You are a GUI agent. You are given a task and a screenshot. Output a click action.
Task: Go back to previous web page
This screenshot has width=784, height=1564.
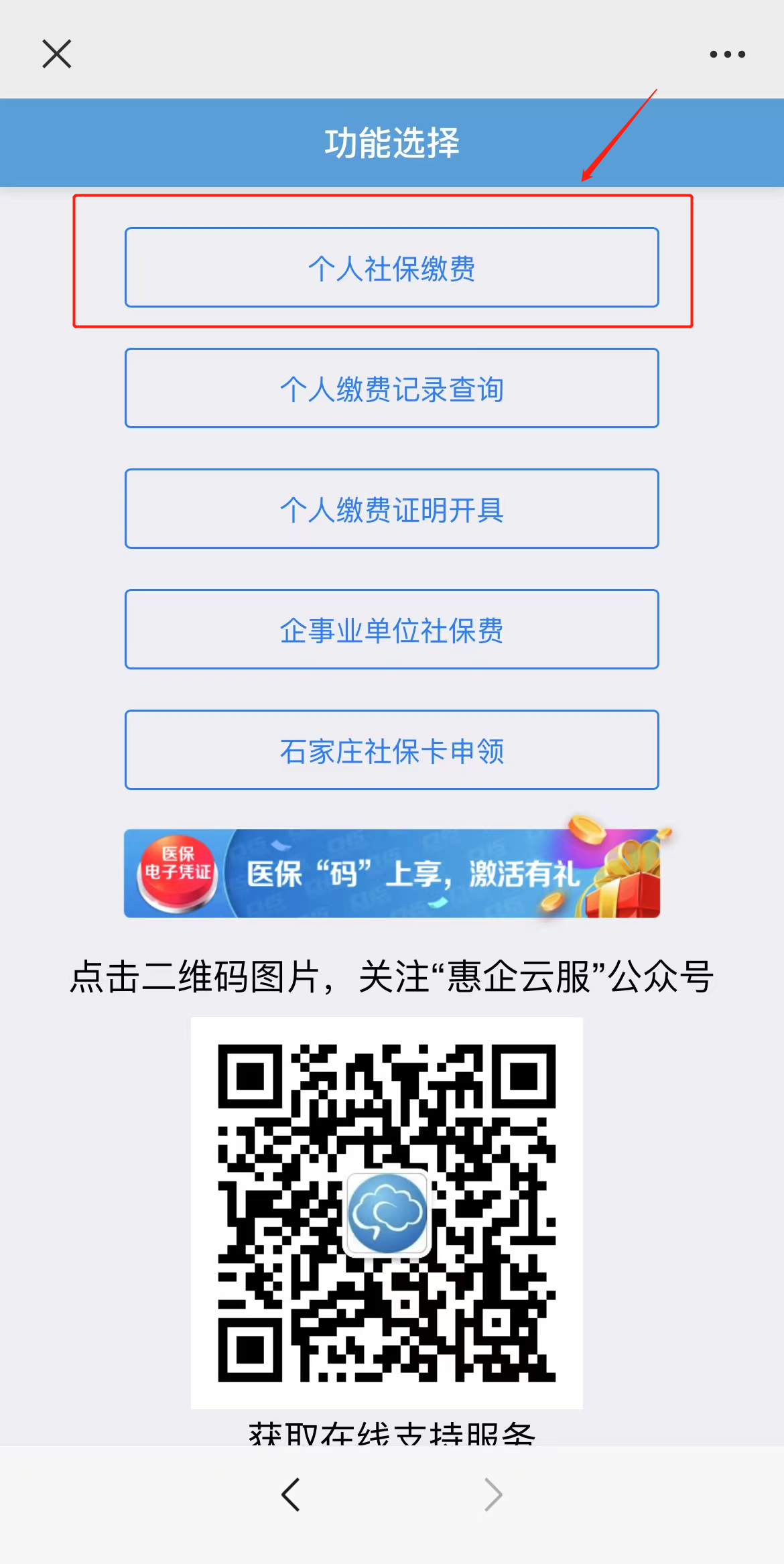[x=291, y=1494]
